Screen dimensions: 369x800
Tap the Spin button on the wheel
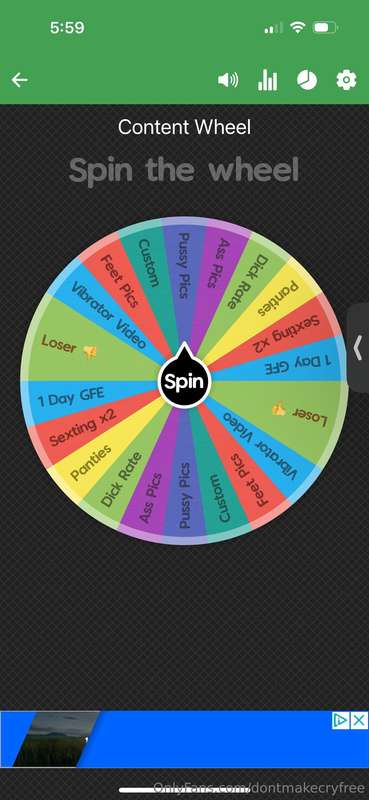(184, 381)
